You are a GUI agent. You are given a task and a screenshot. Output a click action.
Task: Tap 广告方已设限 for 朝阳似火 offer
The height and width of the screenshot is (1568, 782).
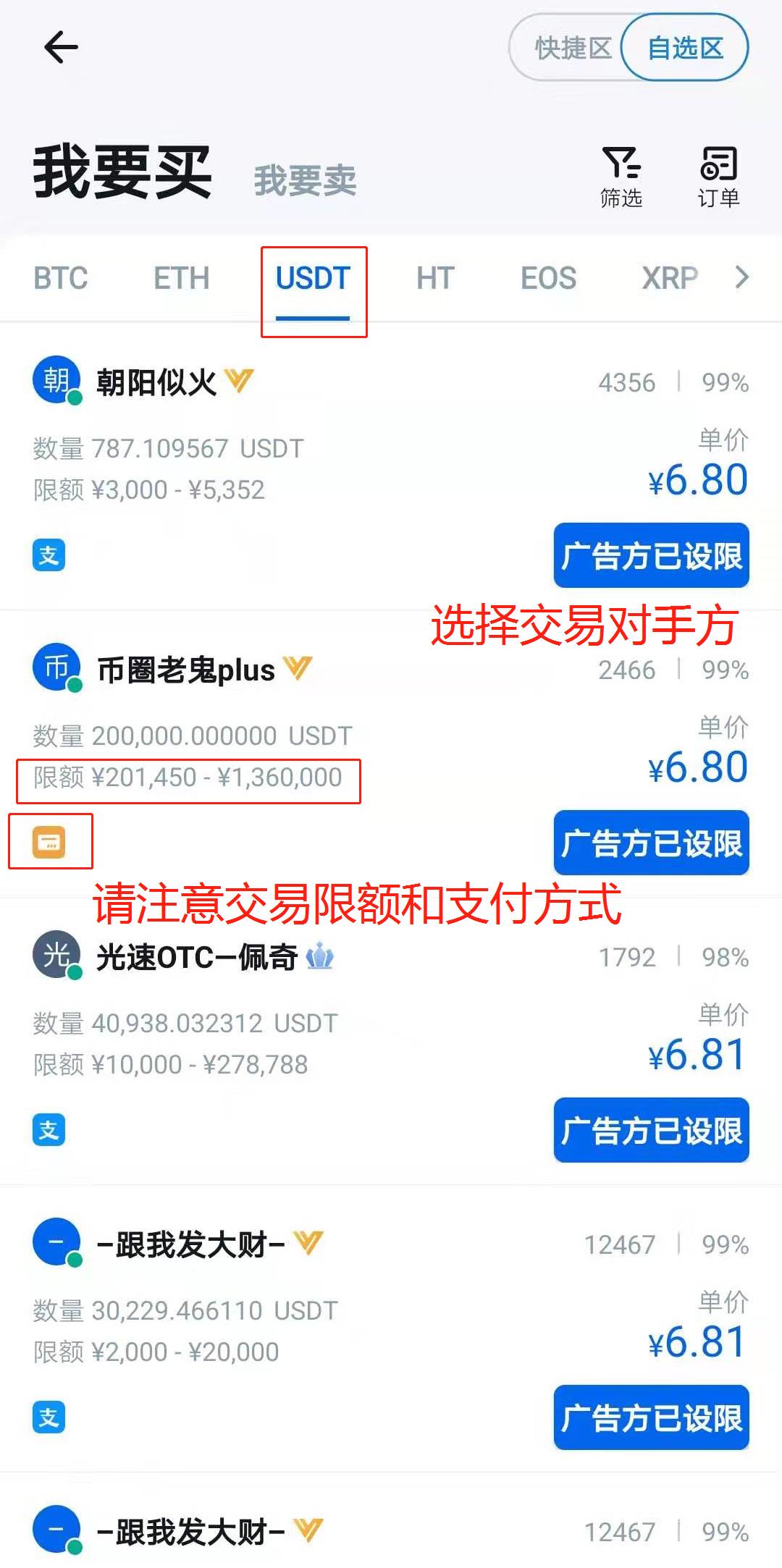pos(651,555)
